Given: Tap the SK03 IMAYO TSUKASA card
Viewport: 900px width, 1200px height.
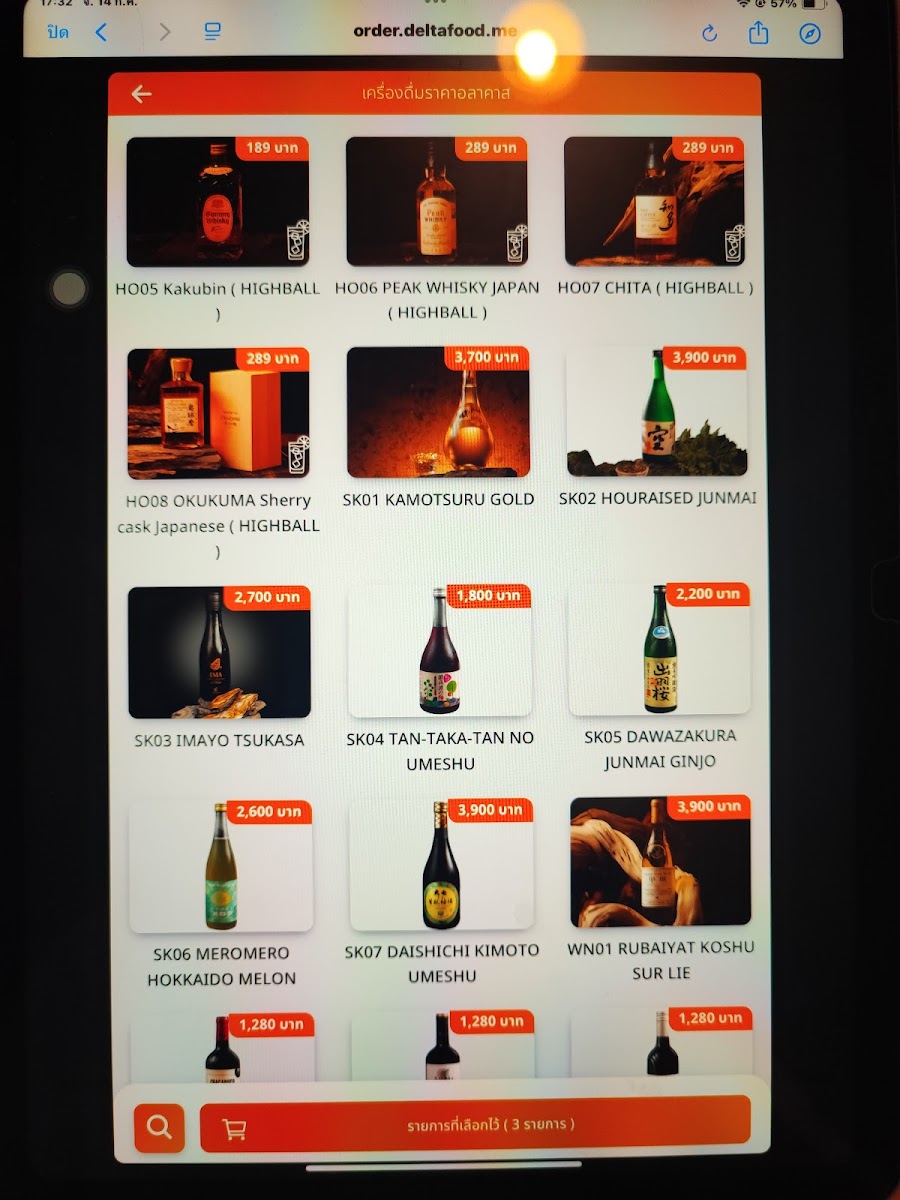Looking at the screenshot, I should click(x=219, y=652).
